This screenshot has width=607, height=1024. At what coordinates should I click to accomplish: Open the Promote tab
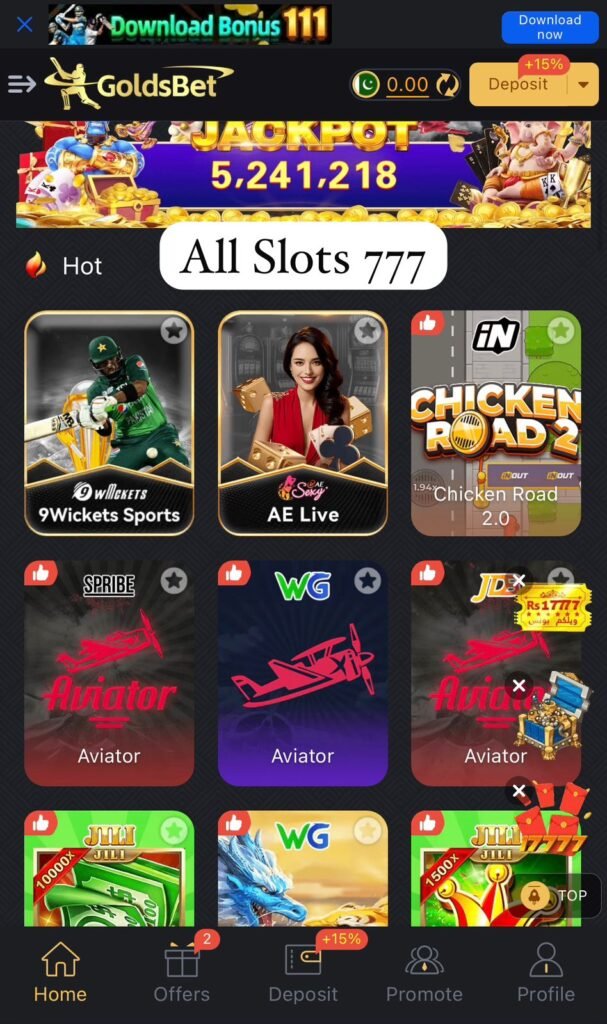pos(424,974)
